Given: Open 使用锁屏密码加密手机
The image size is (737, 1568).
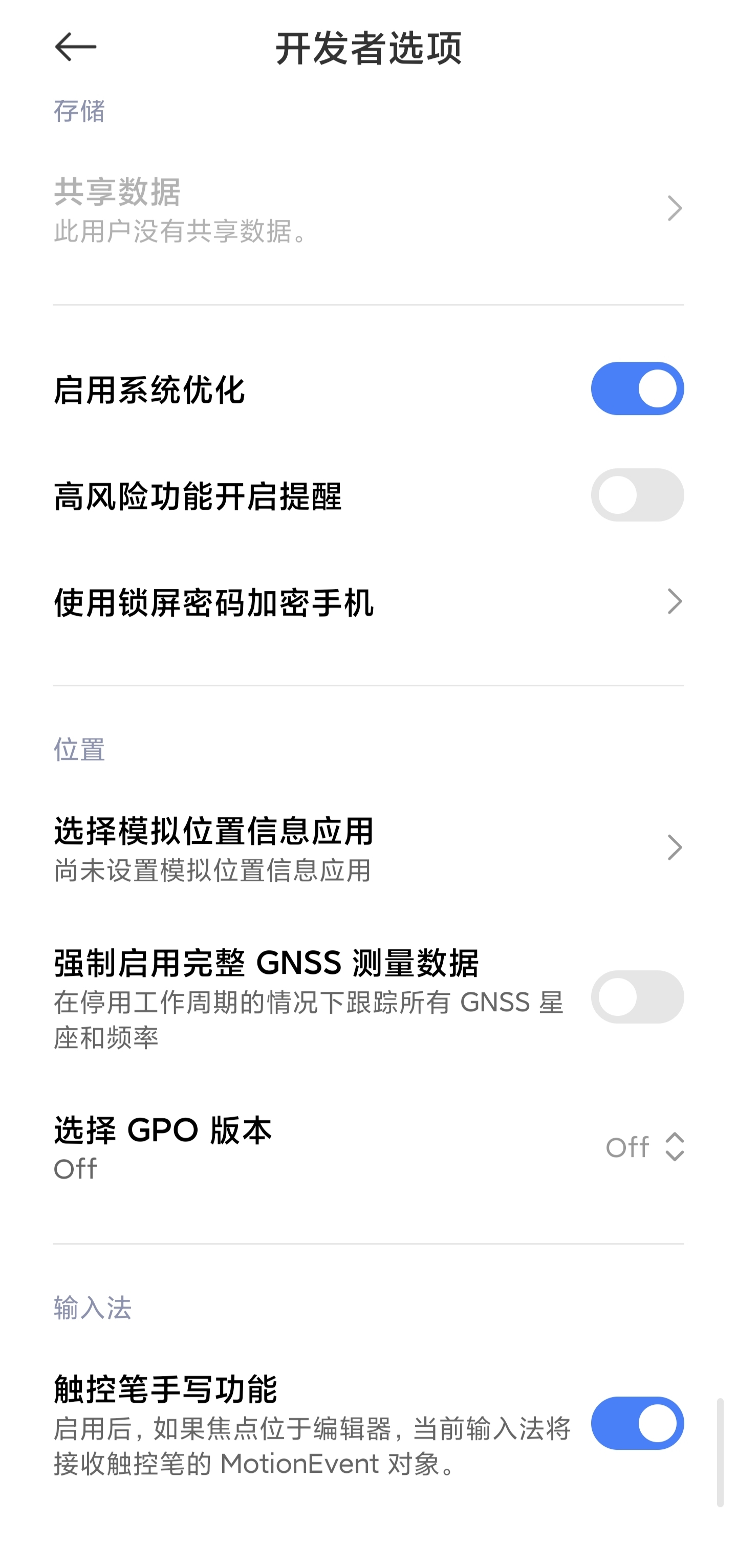Looking at the screenshot, I should pyautogui.click(x=367, y=602).
